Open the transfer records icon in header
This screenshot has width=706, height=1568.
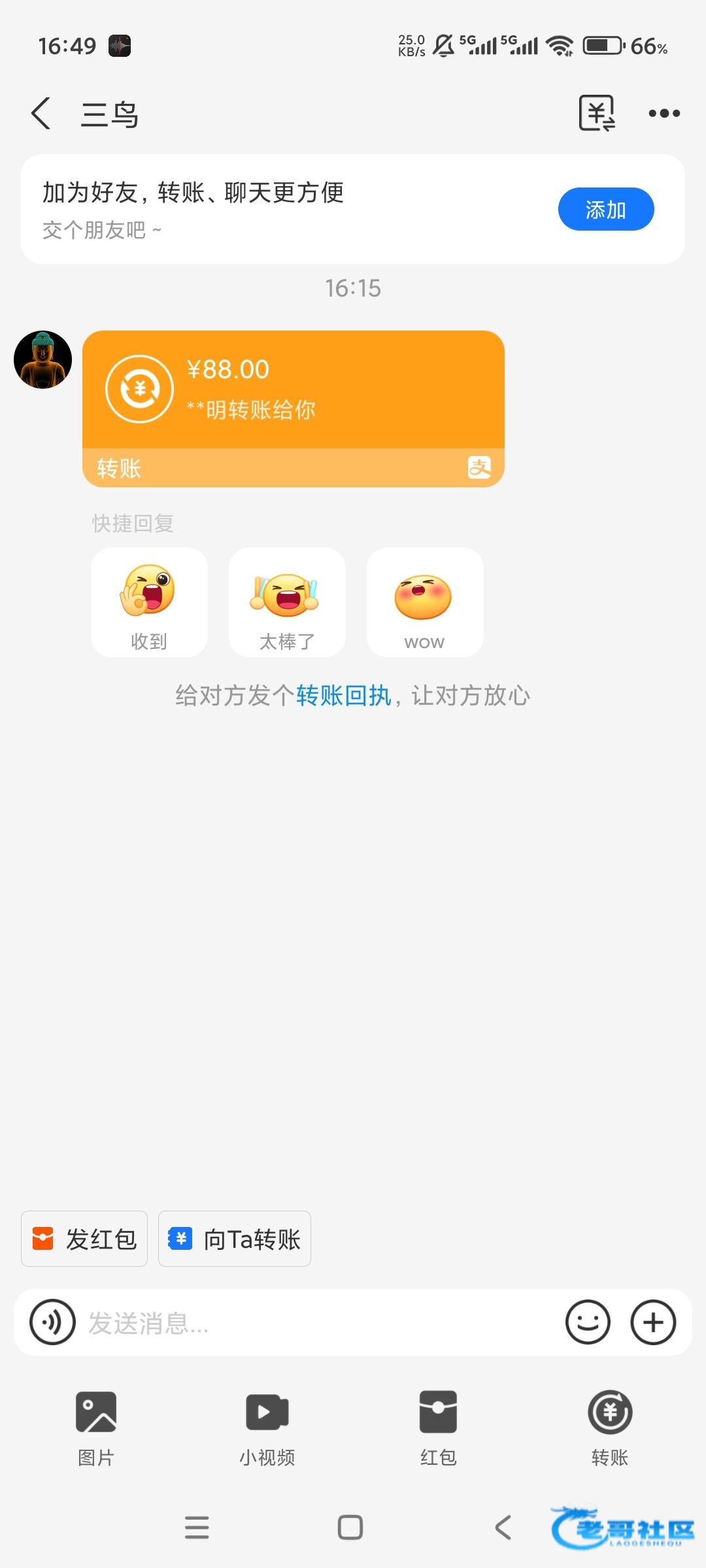click(596, 114)
